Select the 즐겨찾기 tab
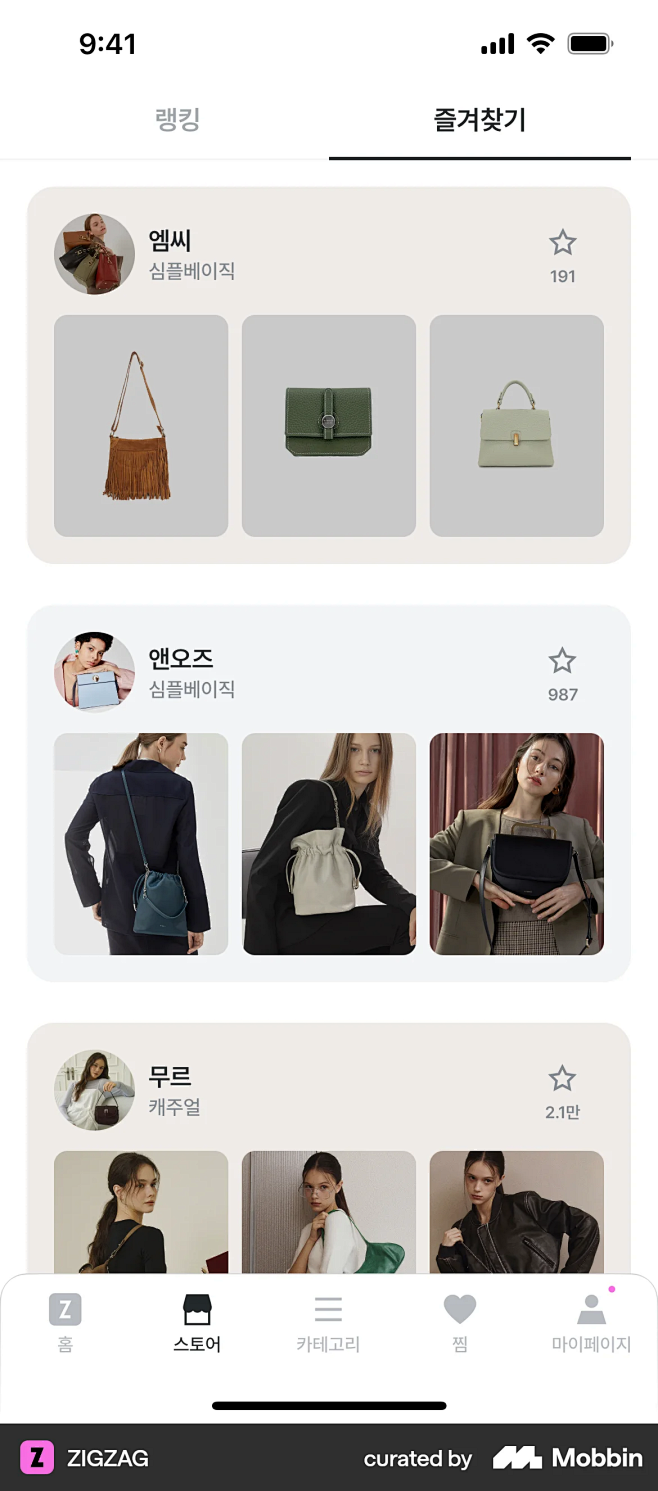 coord(479,120)
